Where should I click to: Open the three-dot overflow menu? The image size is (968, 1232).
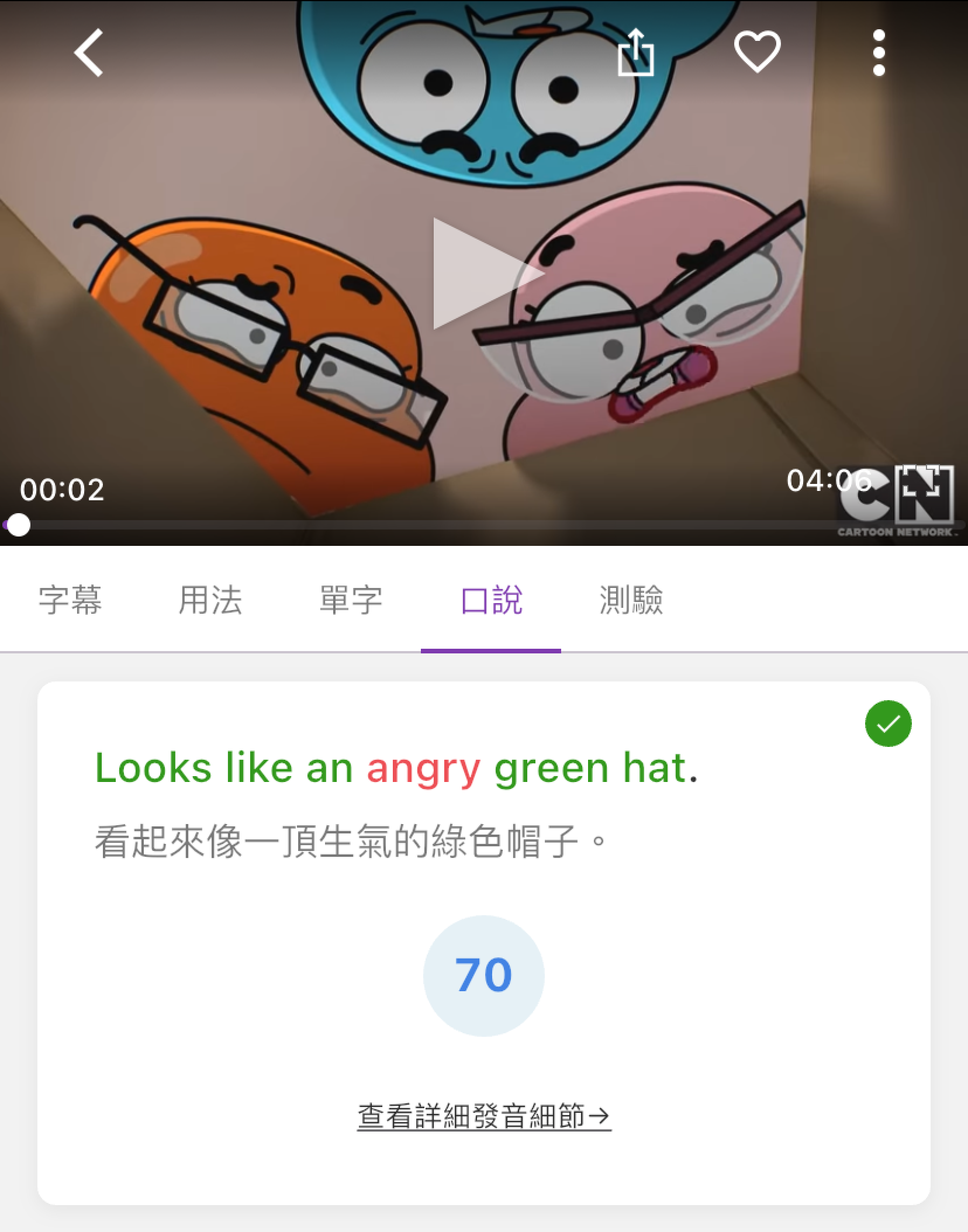coord(879,53)
